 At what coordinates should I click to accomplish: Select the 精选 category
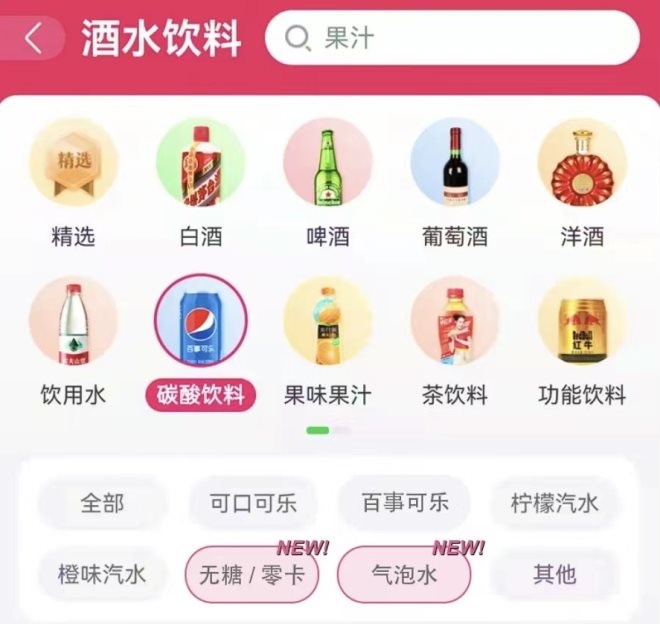click(73, 166)
